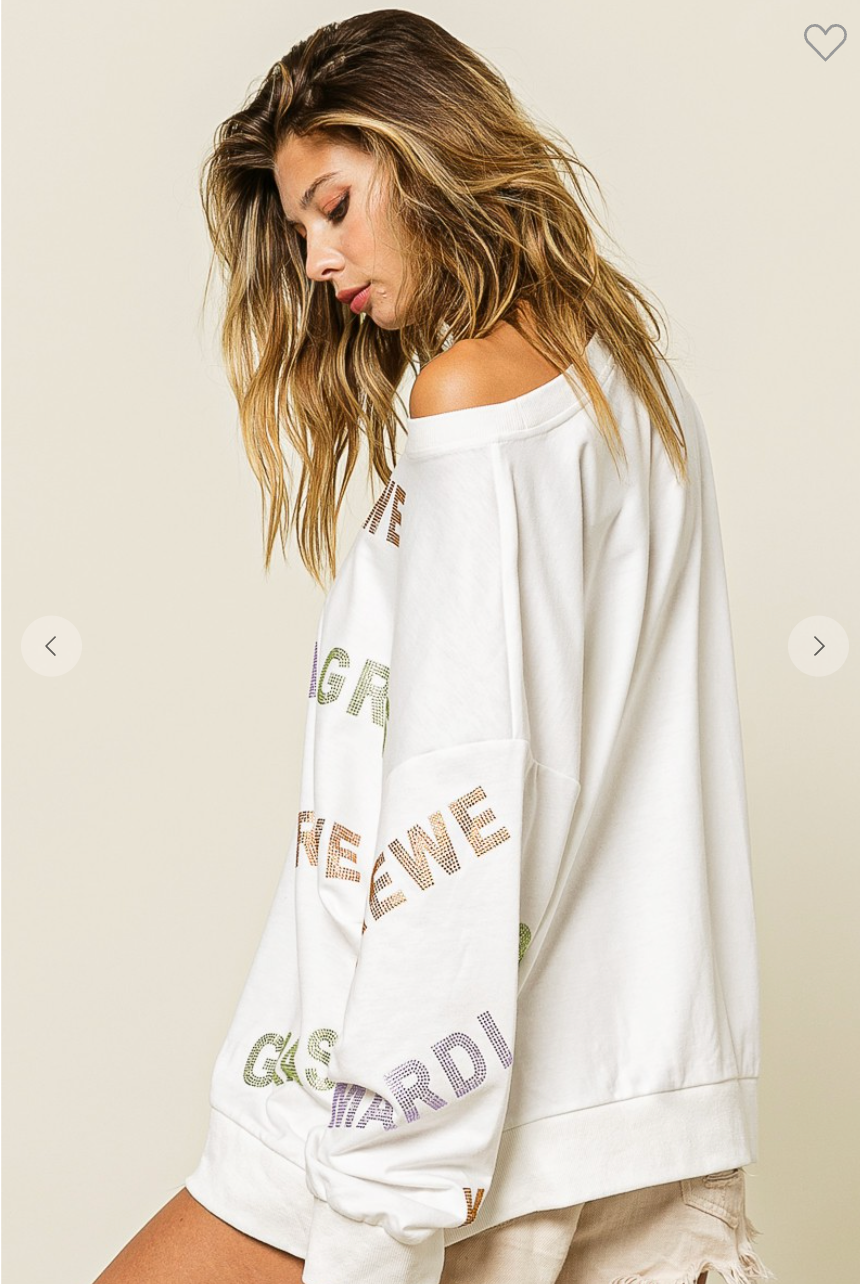The image size is (860, 1284).
Task: Show the next product photo
Action: (818, 646)
